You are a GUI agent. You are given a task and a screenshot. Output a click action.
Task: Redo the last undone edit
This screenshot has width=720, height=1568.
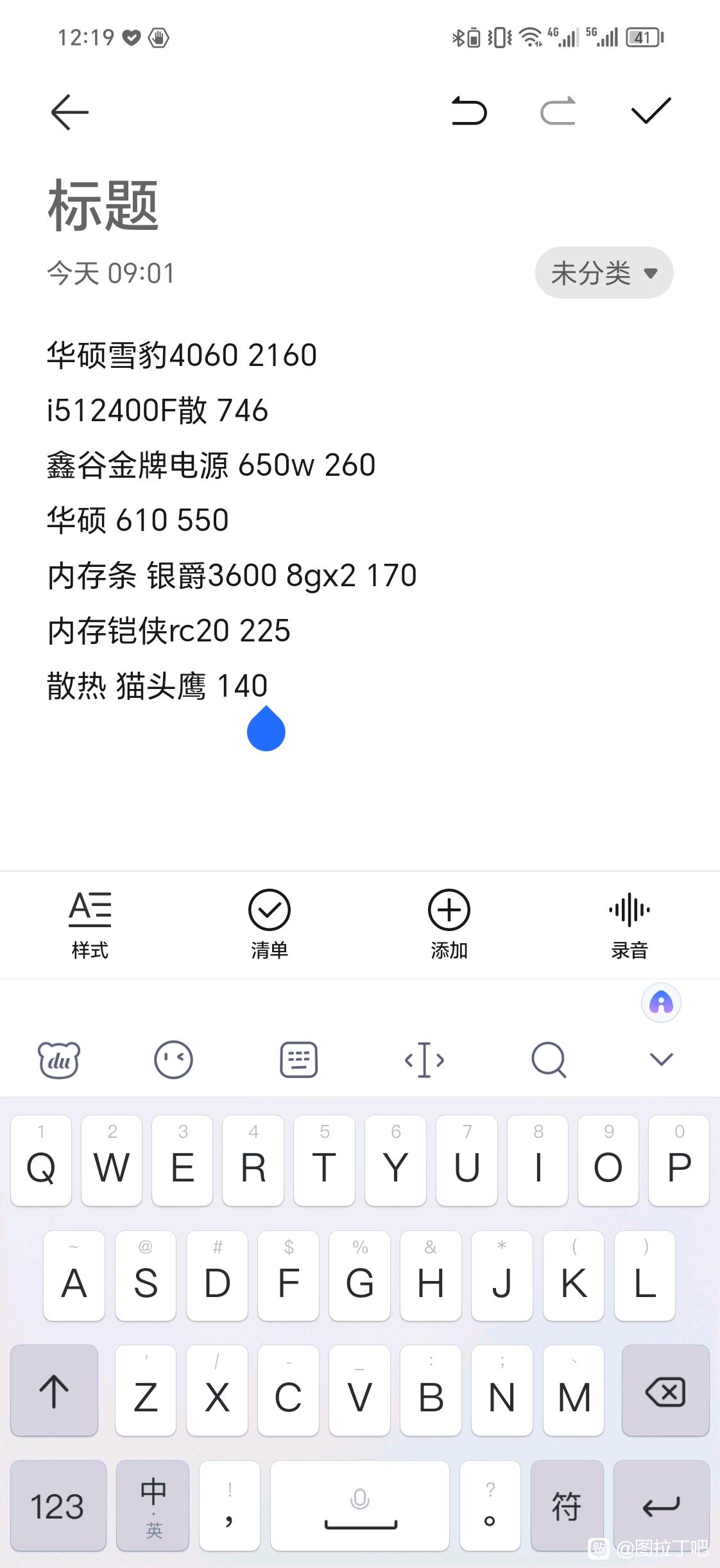[558, 110]
